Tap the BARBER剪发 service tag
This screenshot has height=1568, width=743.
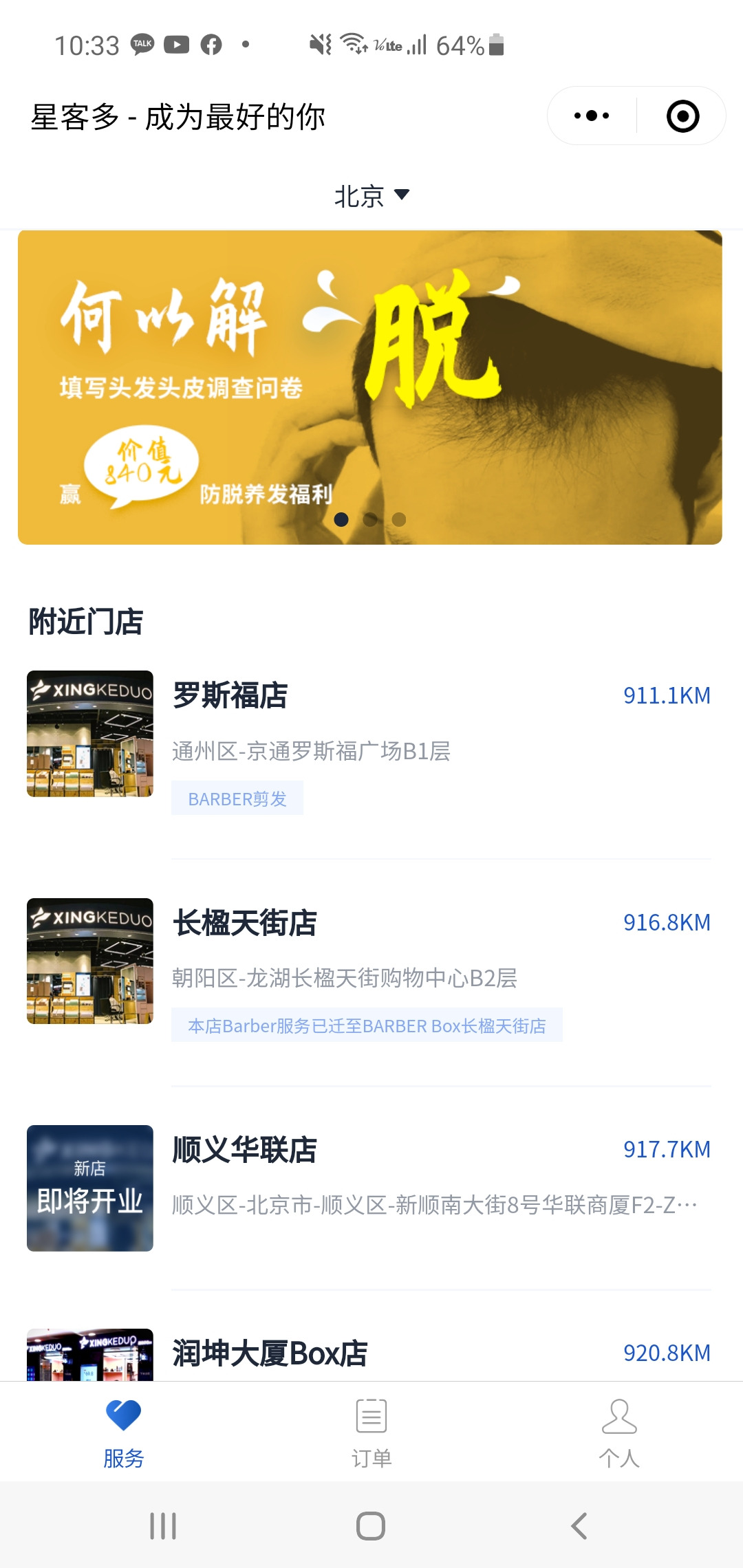237,798
